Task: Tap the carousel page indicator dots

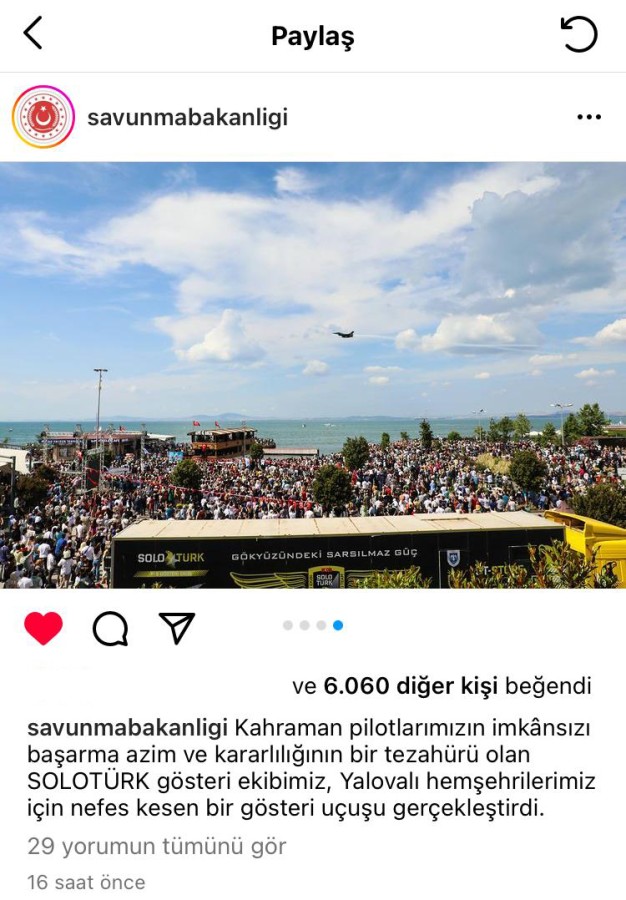Action: click(313, 625)
